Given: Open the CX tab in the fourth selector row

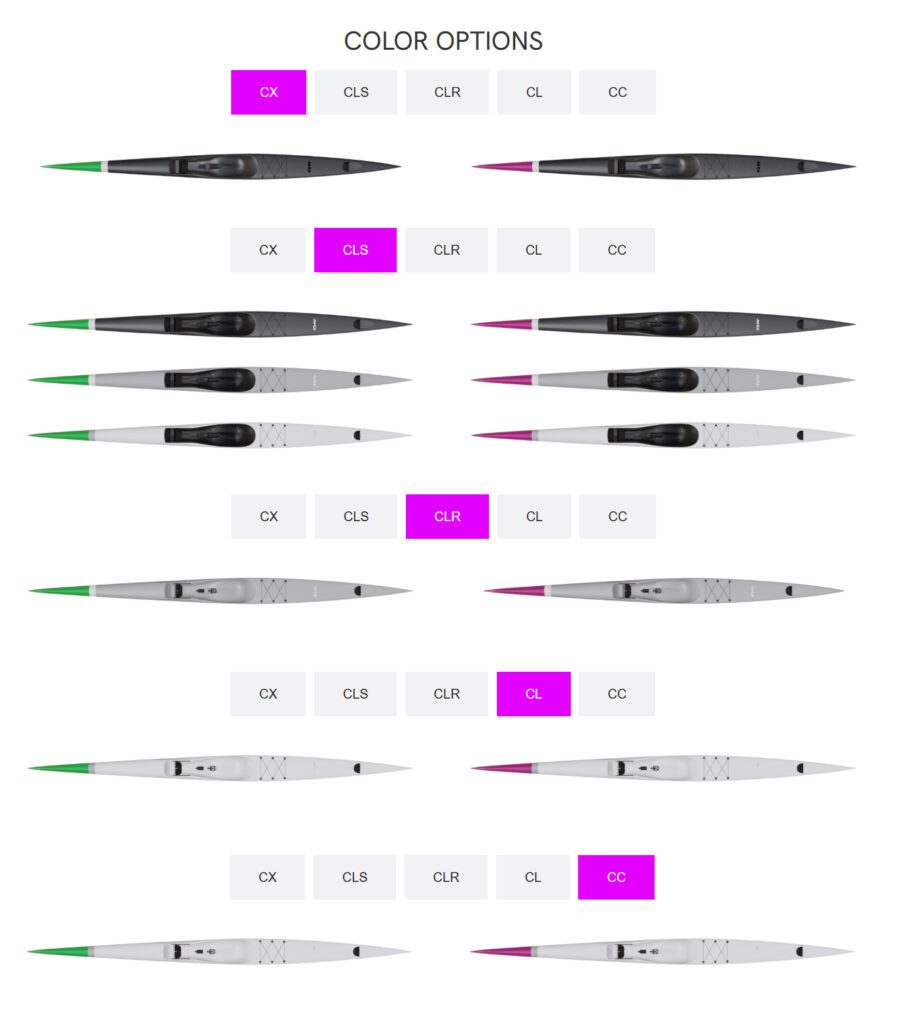Looking at the screenshot, I should 267,693.
